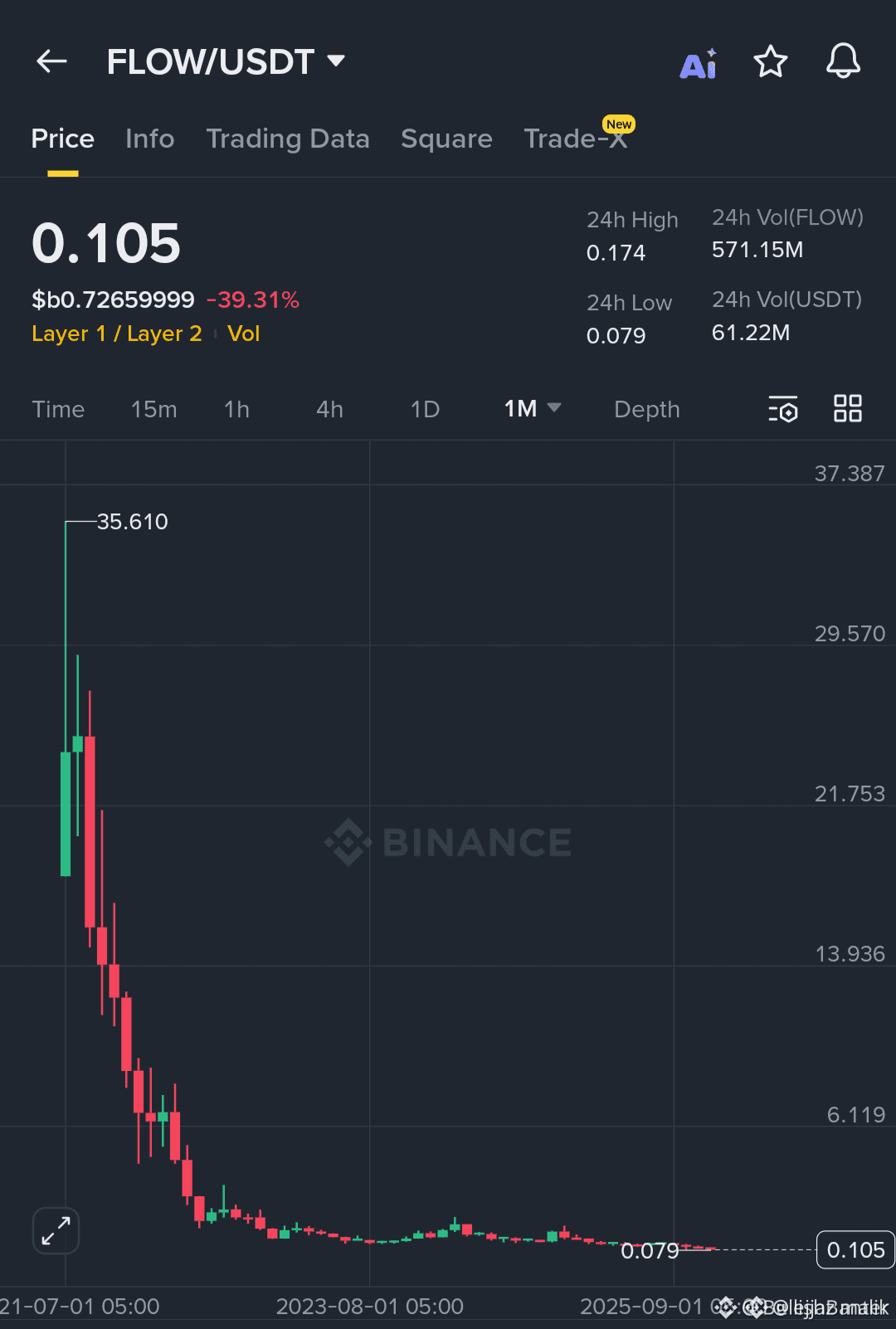Select the 15m interval
Image resolution: width=896 pixels, height=1329 pixels.
[x=154, y=409]
